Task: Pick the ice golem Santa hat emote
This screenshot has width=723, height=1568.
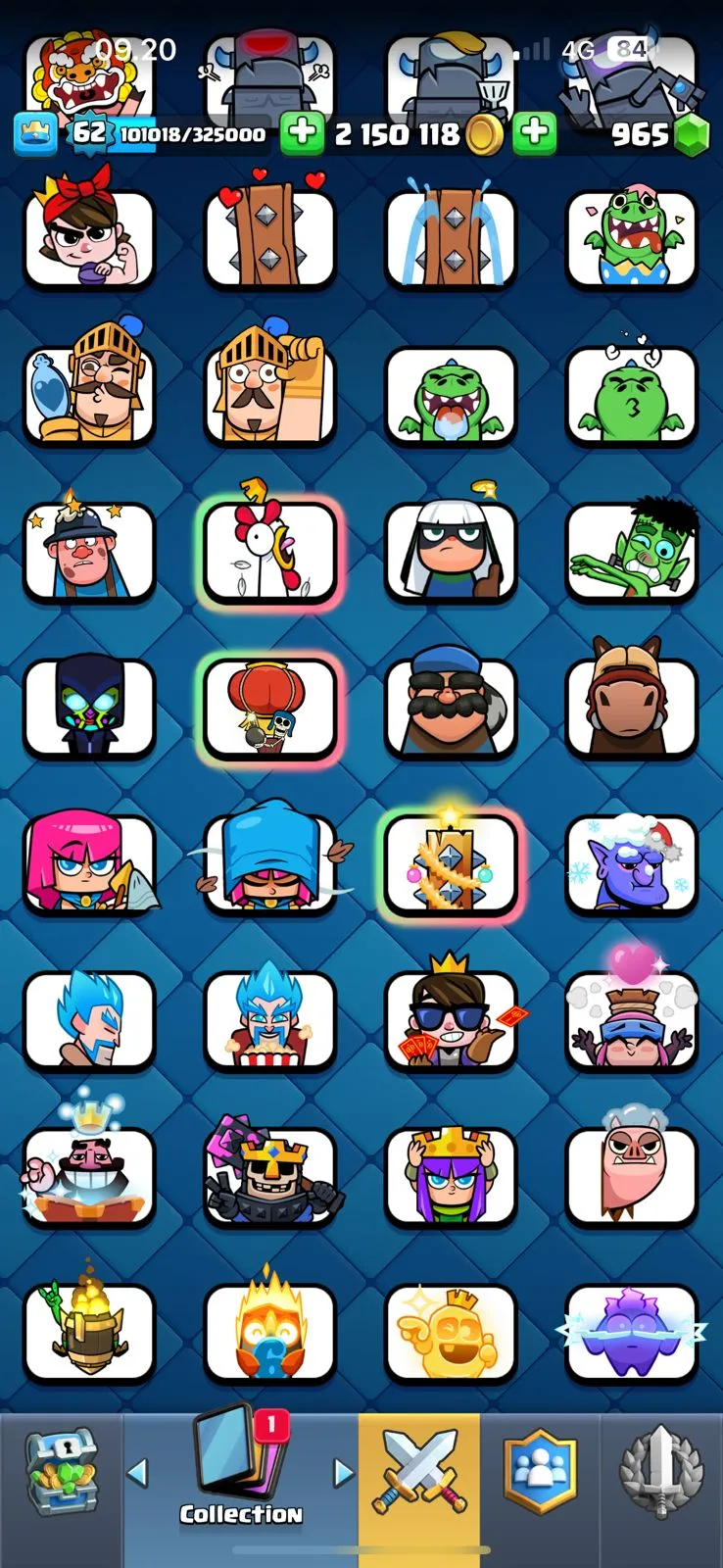Action: coord(631,864)
